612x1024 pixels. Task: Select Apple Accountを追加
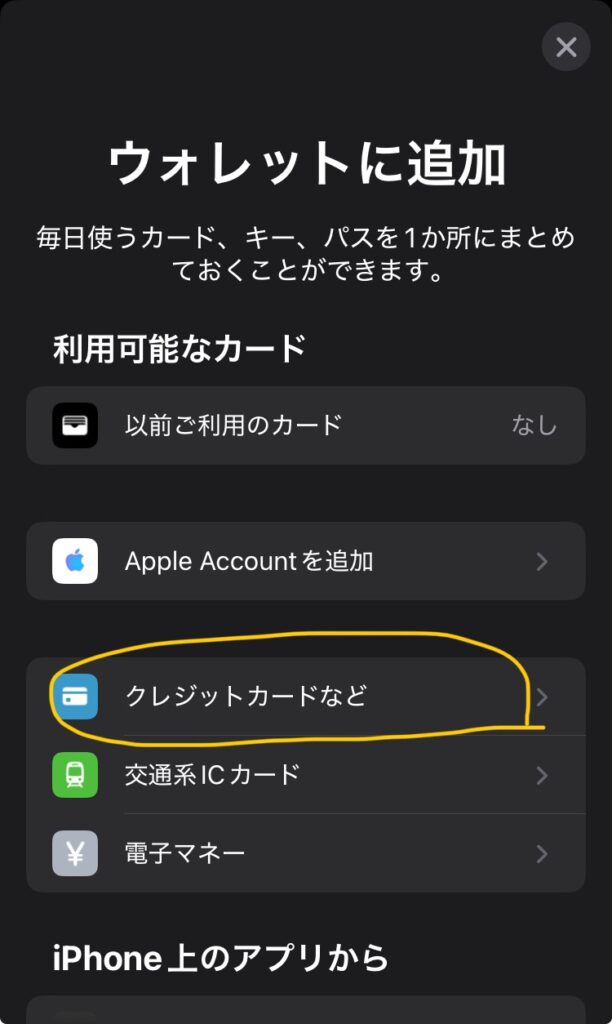(x=305, y=561)
